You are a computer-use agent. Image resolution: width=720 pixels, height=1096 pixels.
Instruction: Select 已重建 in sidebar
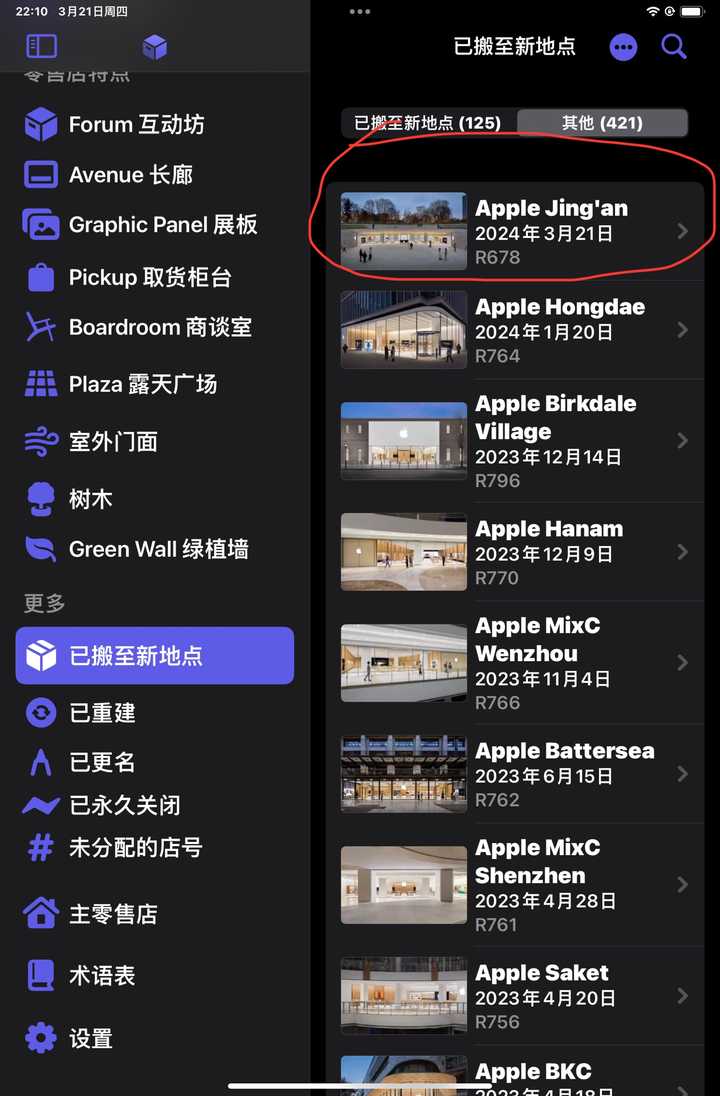coord(100,713)
